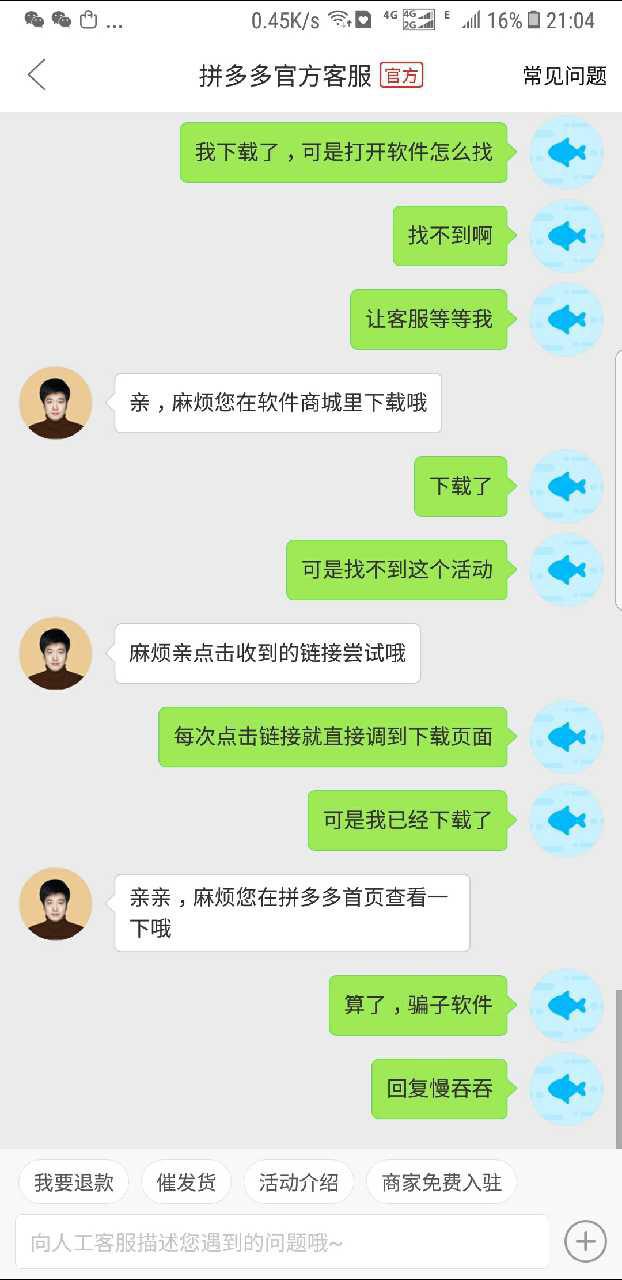The image size is (622, 1280).
Task: Select the 催发货 chip
Action: [x=186, y=1183]
